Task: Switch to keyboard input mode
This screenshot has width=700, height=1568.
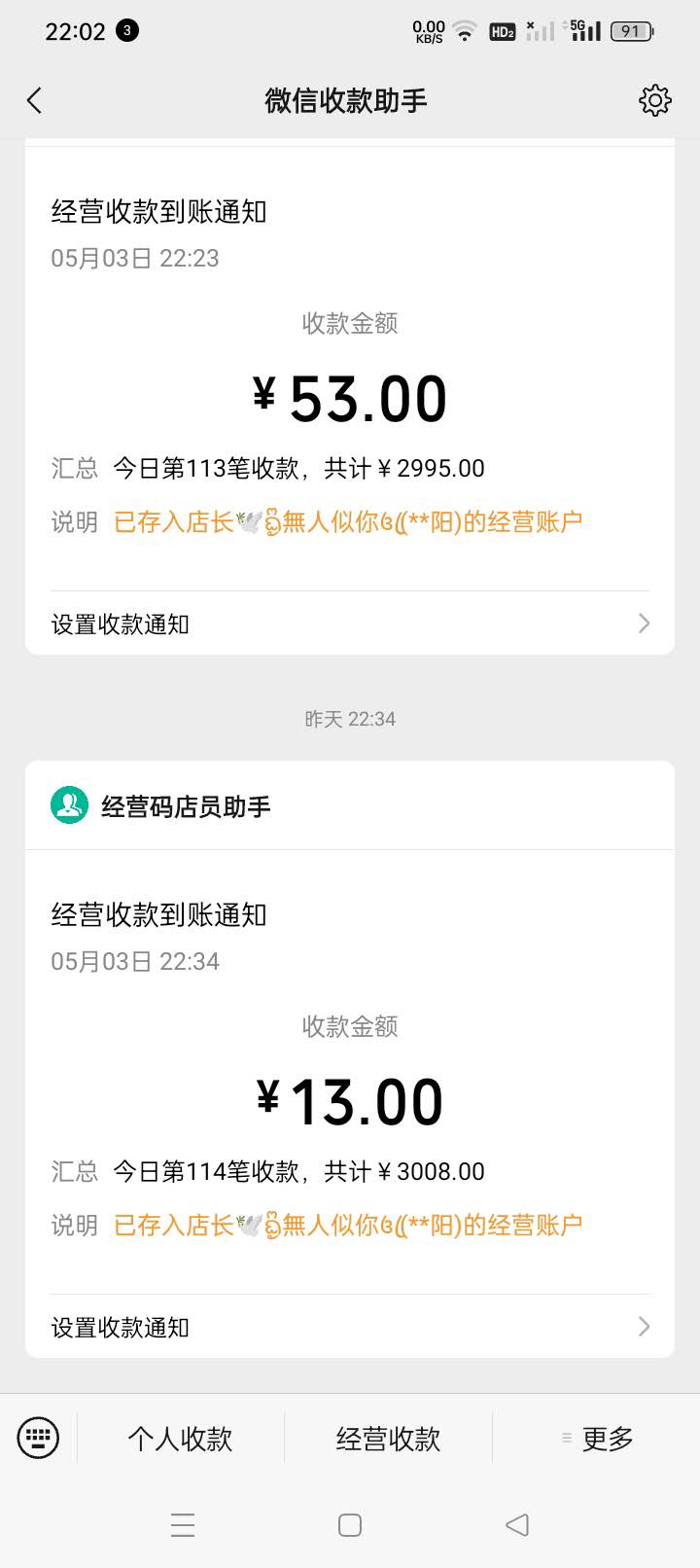Action: (39, 1438)
